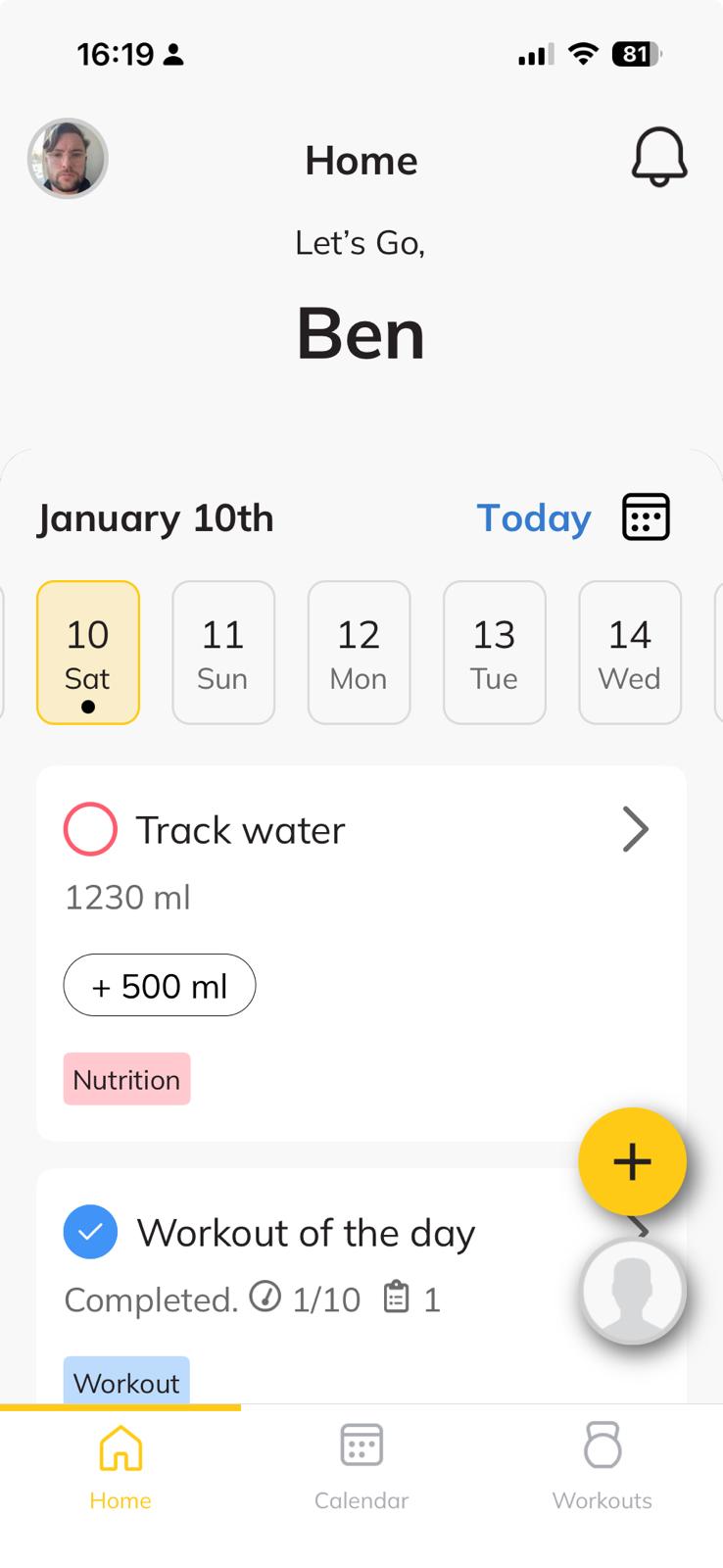
Task: Select Tuesday the 13th
Action: [x=494, y=653]
